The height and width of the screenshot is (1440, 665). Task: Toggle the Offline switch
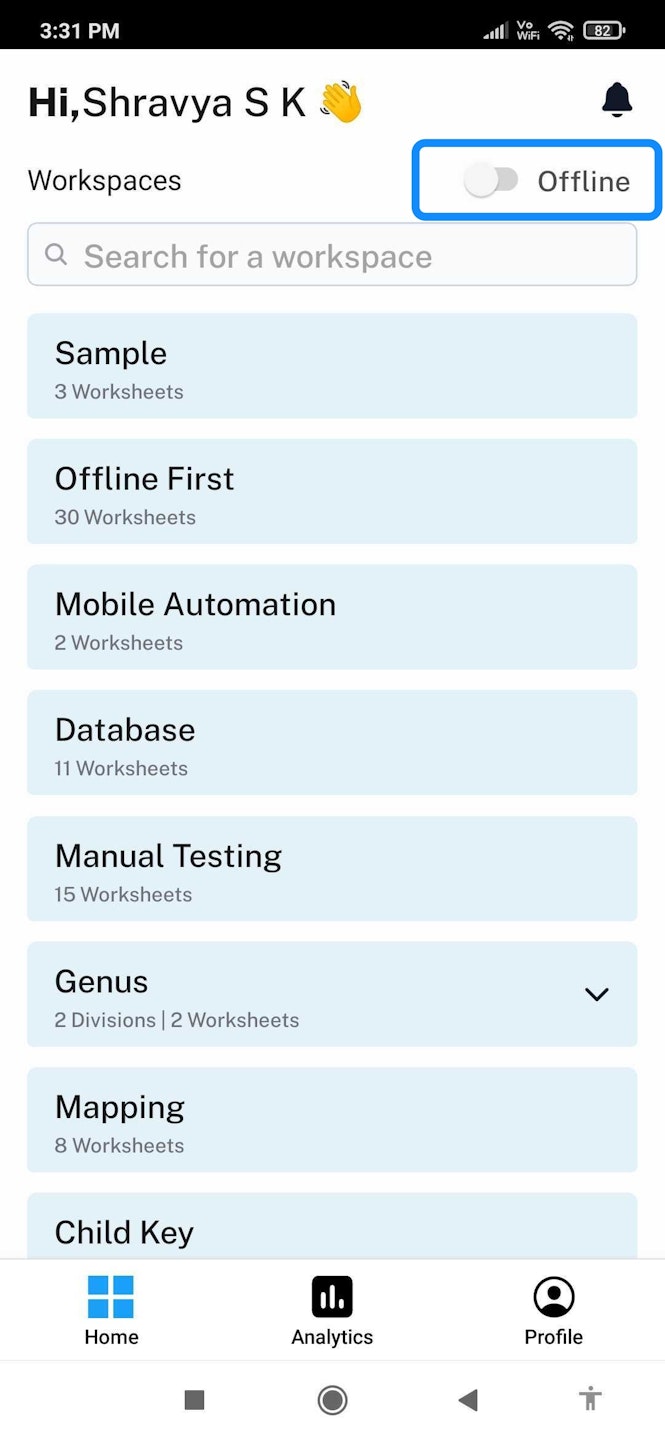(x=492, y=181)
